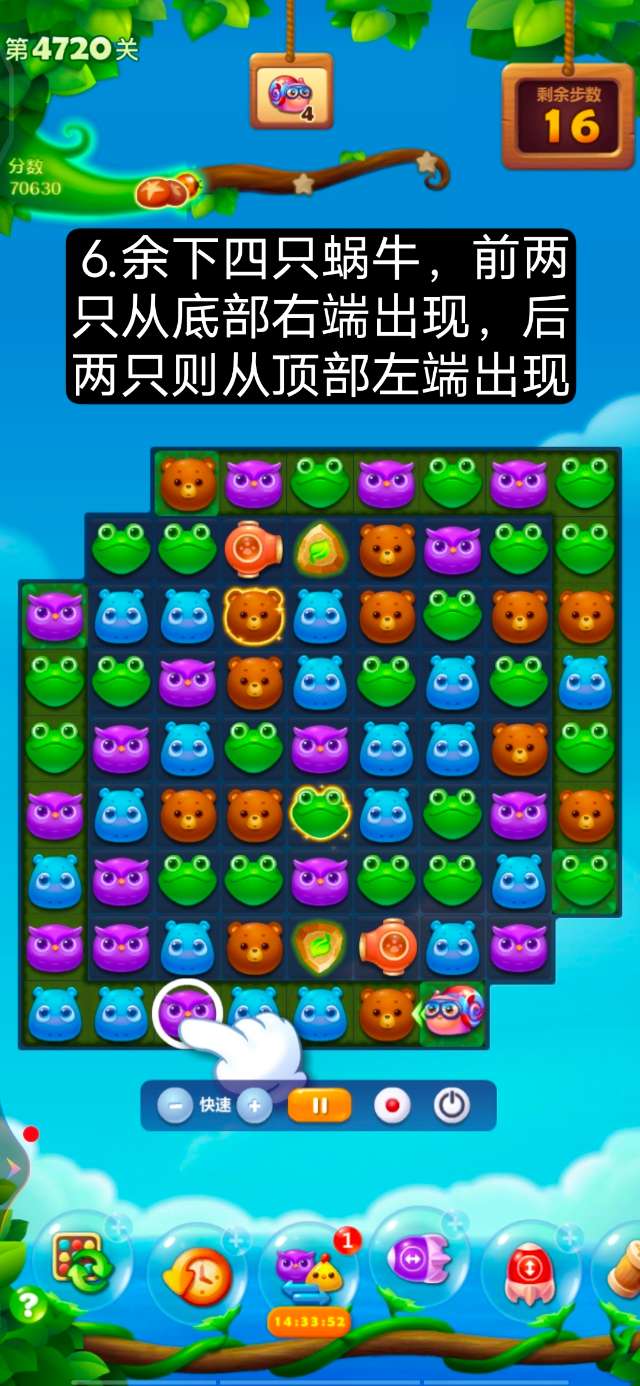Use the red vertical rocket booster
The image size is (640, 1386).
click(530, 1272)
